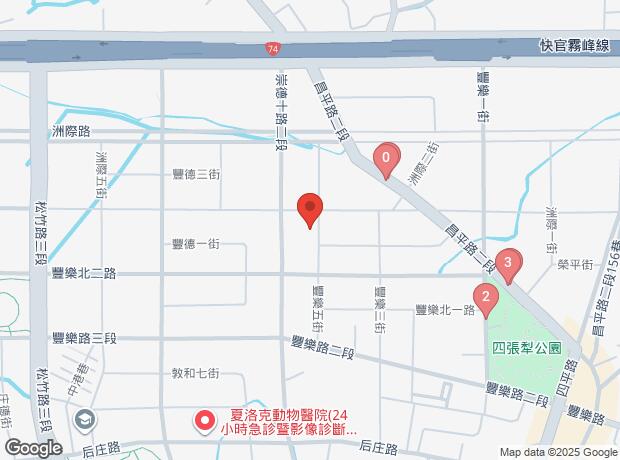Open 夏洛克動物醫院 place on map
The image size is (620, 460).
[x=207, y=421]
